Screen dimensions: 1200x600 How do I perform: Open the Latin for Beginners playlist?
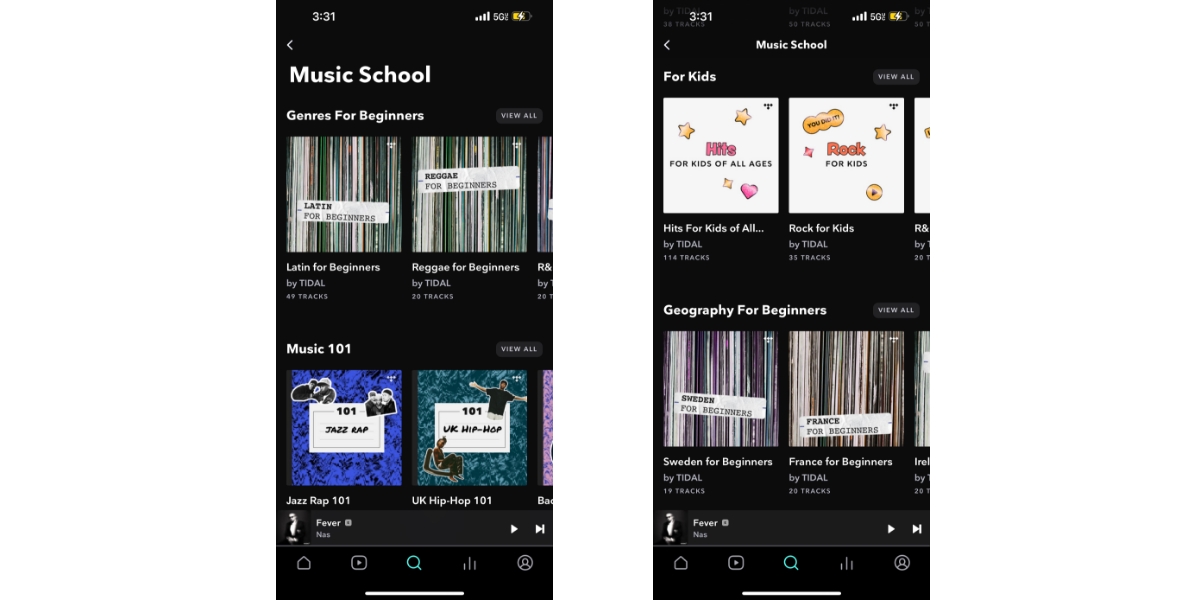point(344,195)
